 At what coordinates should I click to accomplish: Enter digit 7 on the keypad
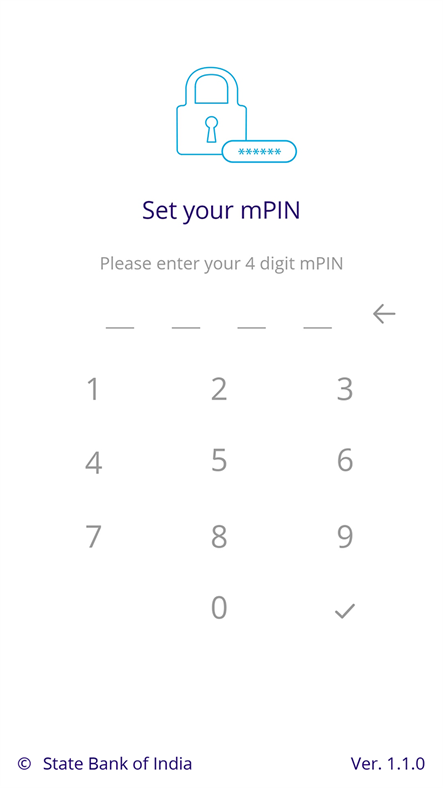coord(93,537)
